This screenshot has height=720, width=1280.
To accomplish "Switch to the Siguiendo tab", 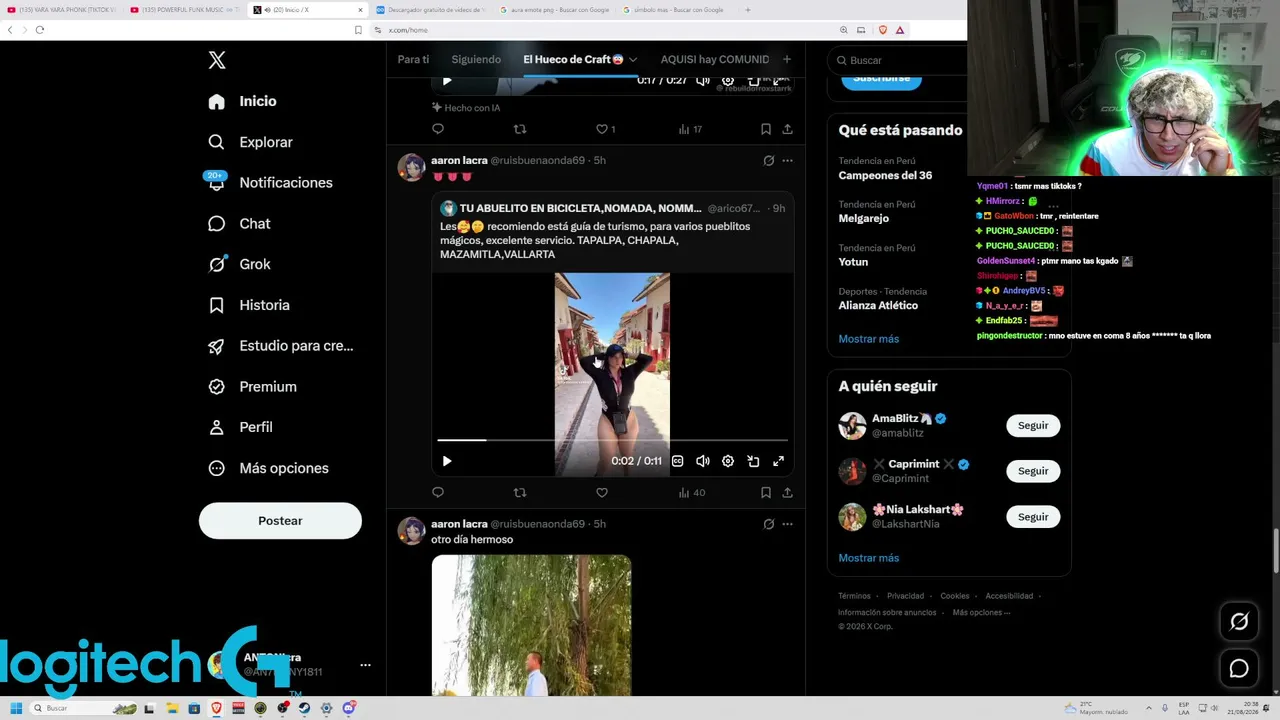I will [x=476, y=59].
